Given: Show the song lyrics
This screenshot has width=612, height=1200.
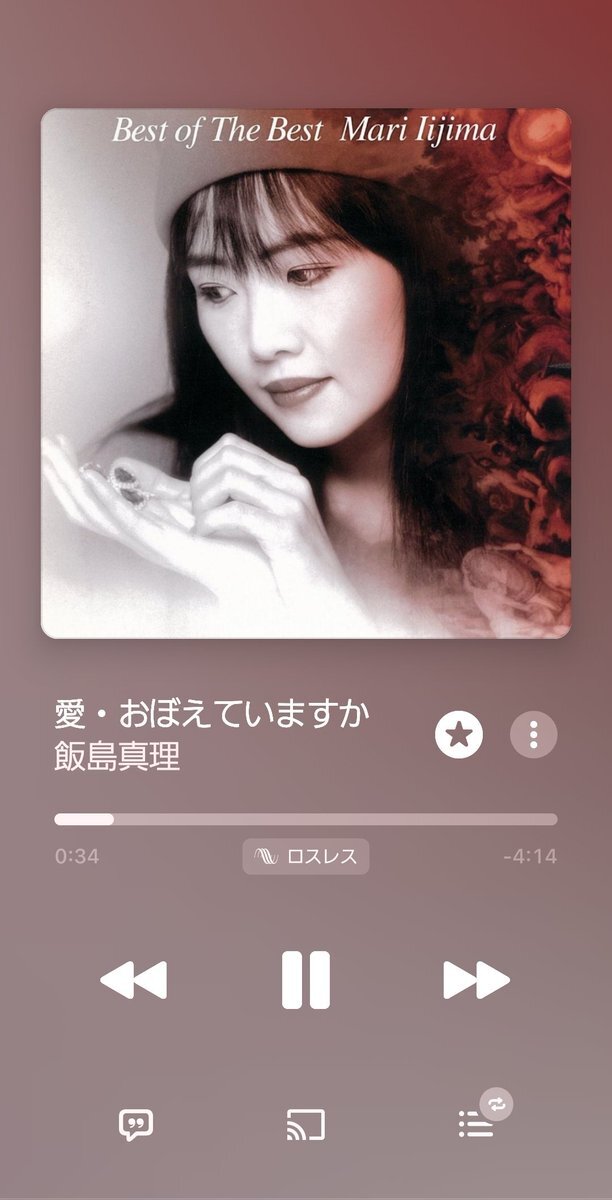Looking at the screenshot, I should click(135, 1125).
